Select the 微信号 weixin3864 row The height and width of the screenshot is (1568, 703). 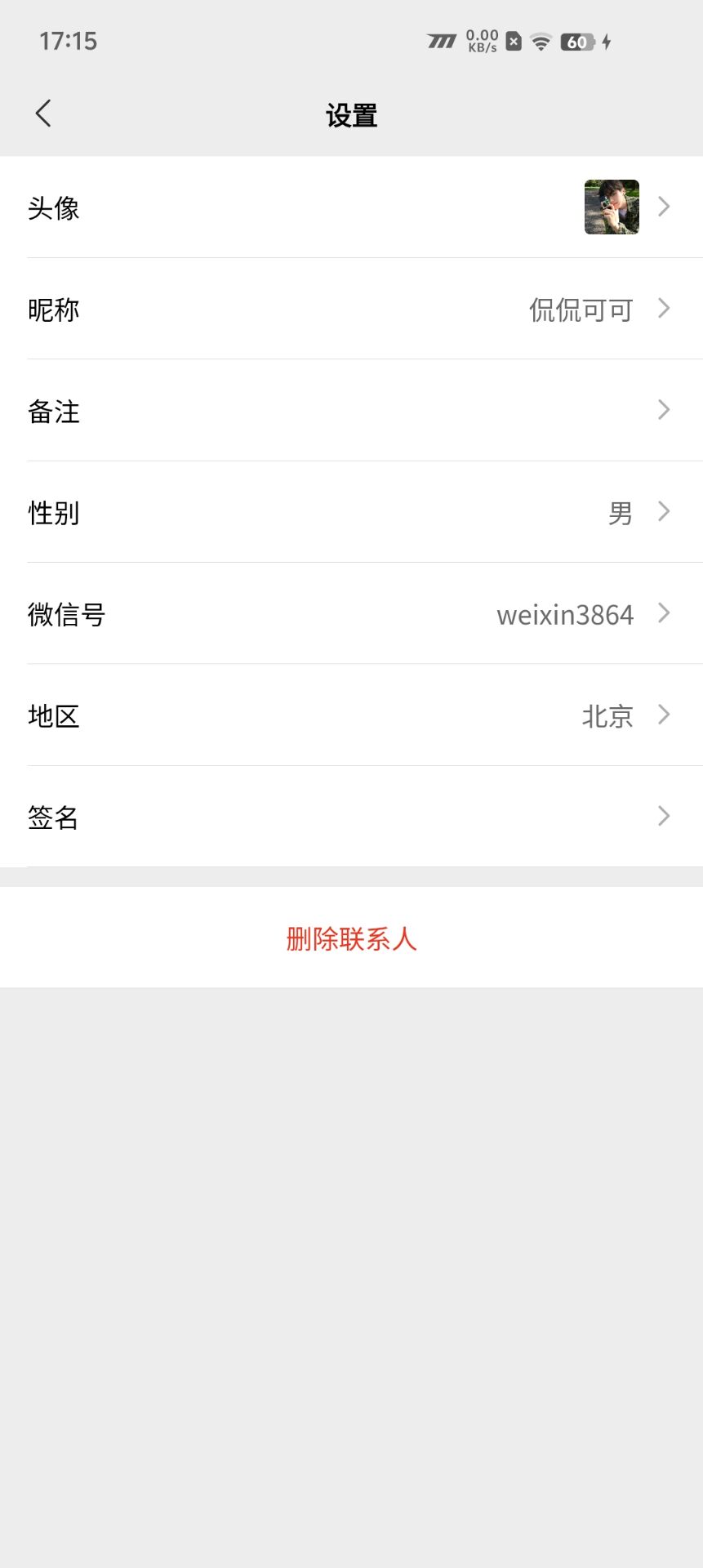(351, 615)
